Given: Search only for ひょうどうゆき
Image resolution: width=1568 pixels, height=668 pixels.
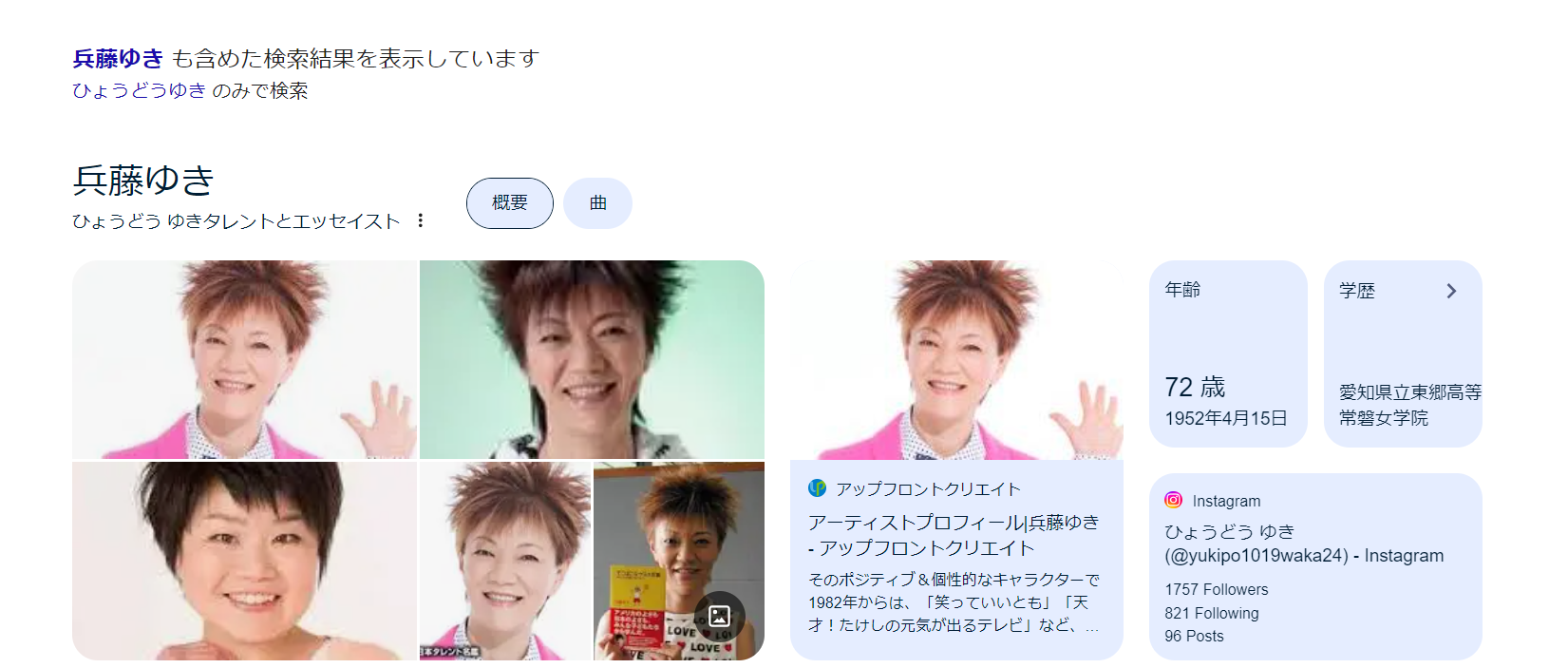Looking at the screenshot, I should tap(140, 90).
